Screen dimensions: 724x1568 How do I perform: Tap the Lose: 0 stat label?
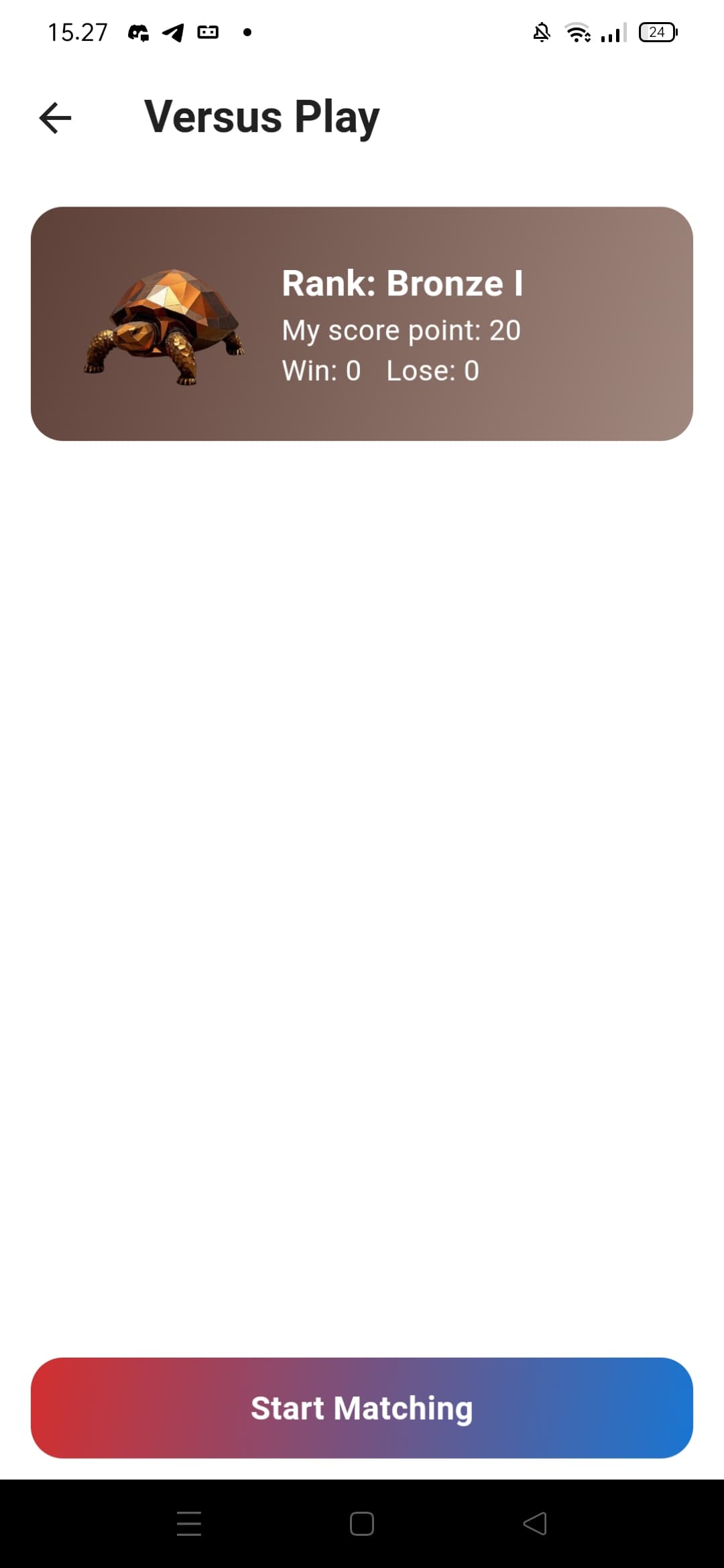pos(432,370)
